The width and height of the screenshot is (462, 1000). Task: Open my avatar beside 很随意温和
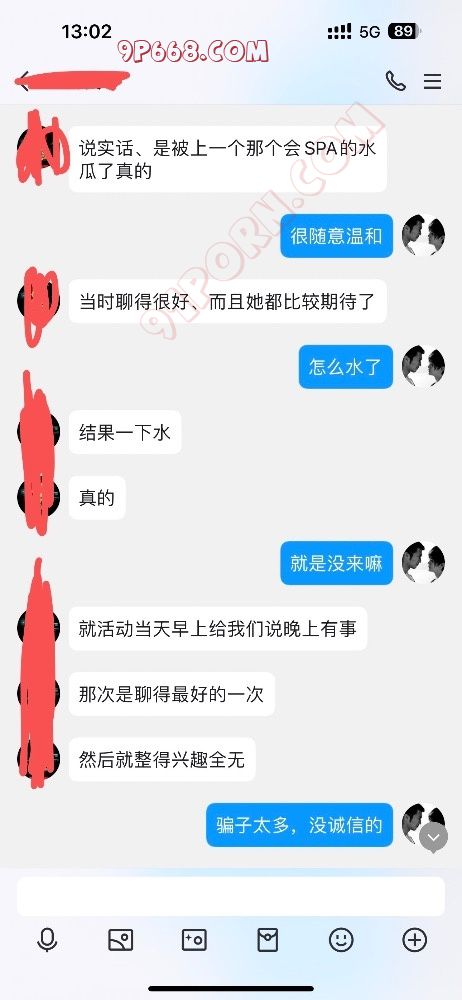point(423,235)
